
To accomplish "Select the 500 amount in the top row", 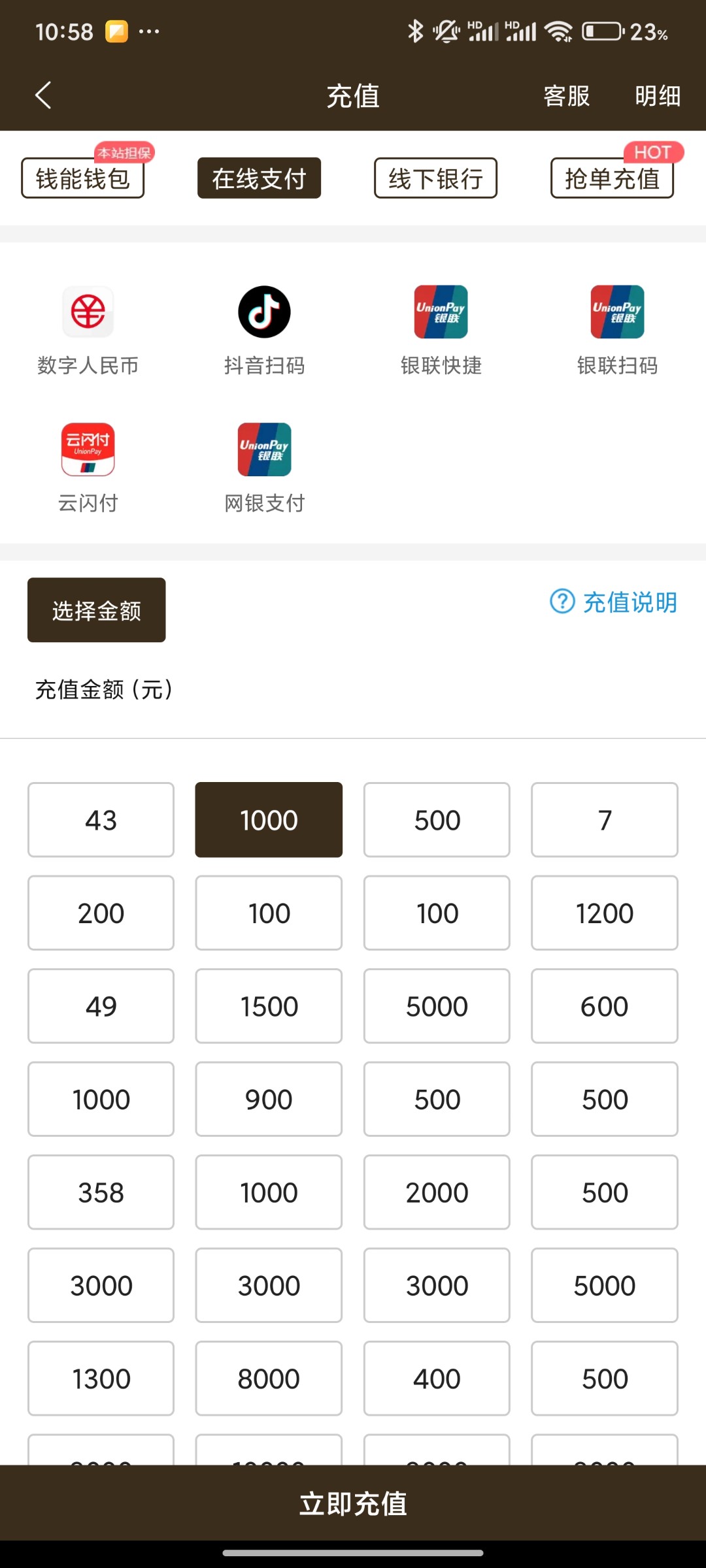I will pos(436,819).
